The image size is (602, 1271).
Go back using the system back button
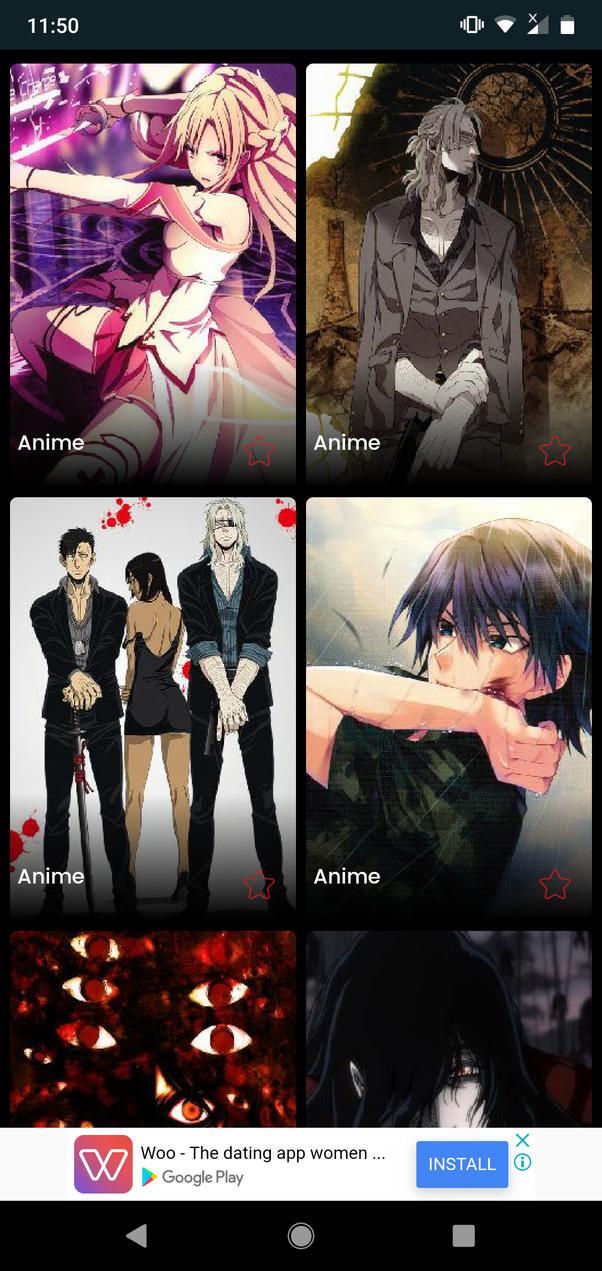137,1236
